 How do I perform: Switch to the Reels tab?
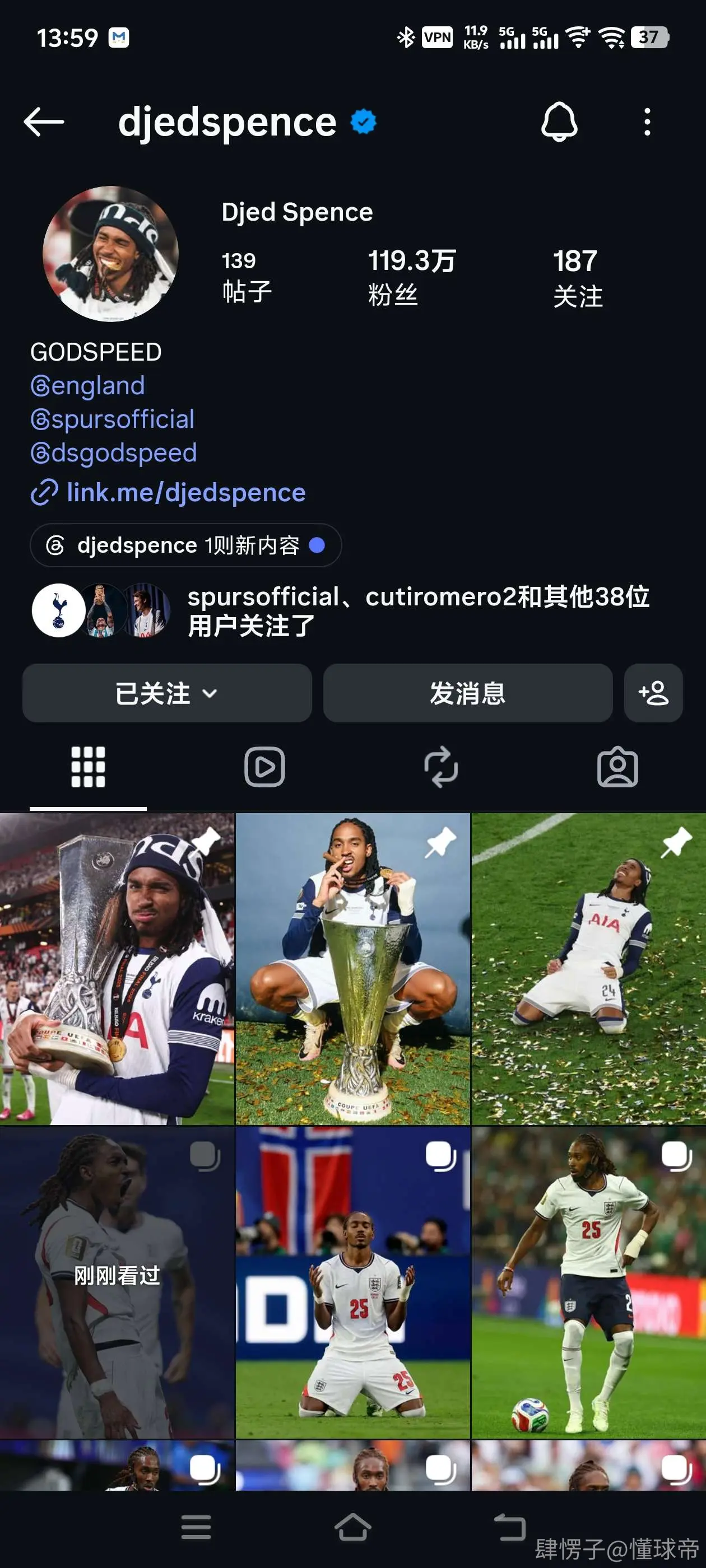tap(264, 767)
